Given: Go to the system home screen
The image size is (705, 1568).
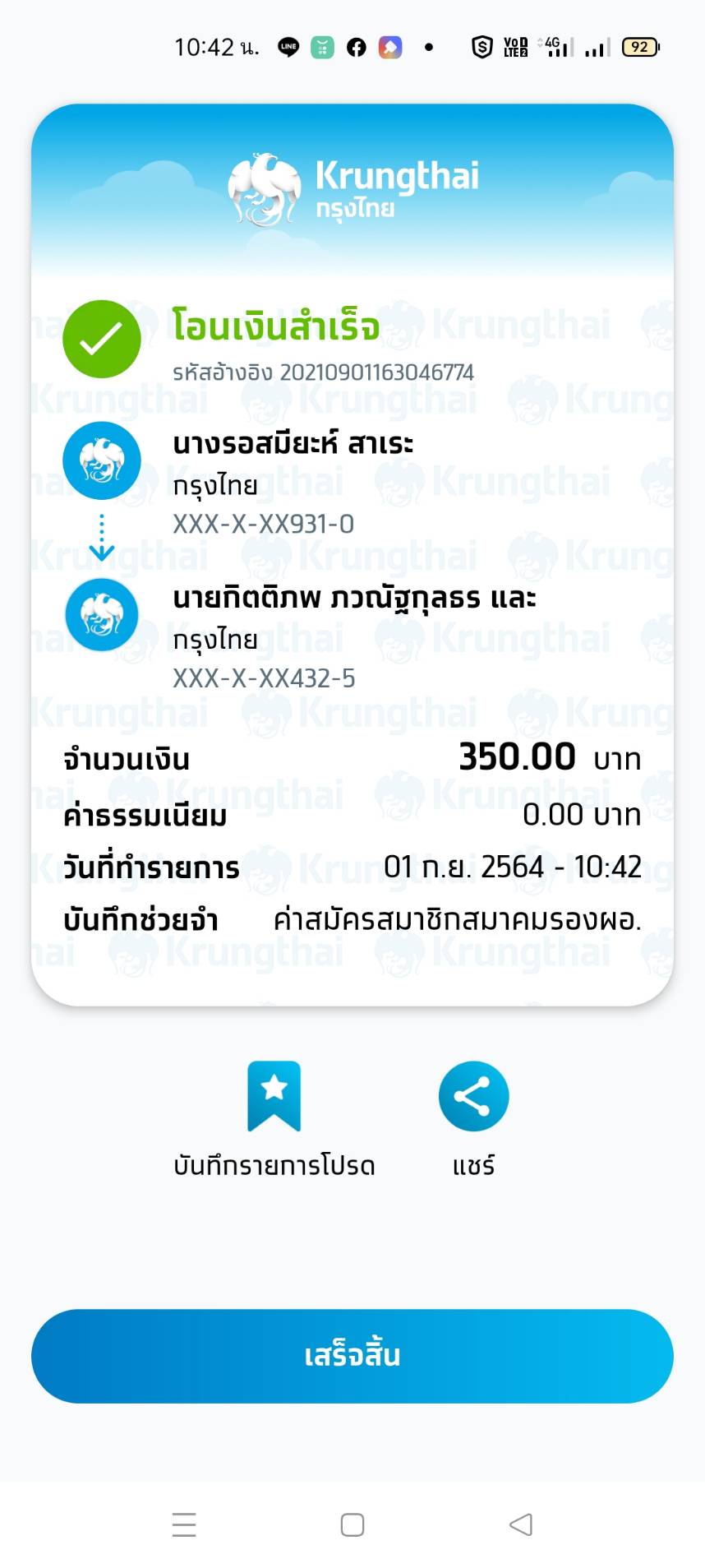Looking at the screenshot, I should click(x=352, y=1524).
